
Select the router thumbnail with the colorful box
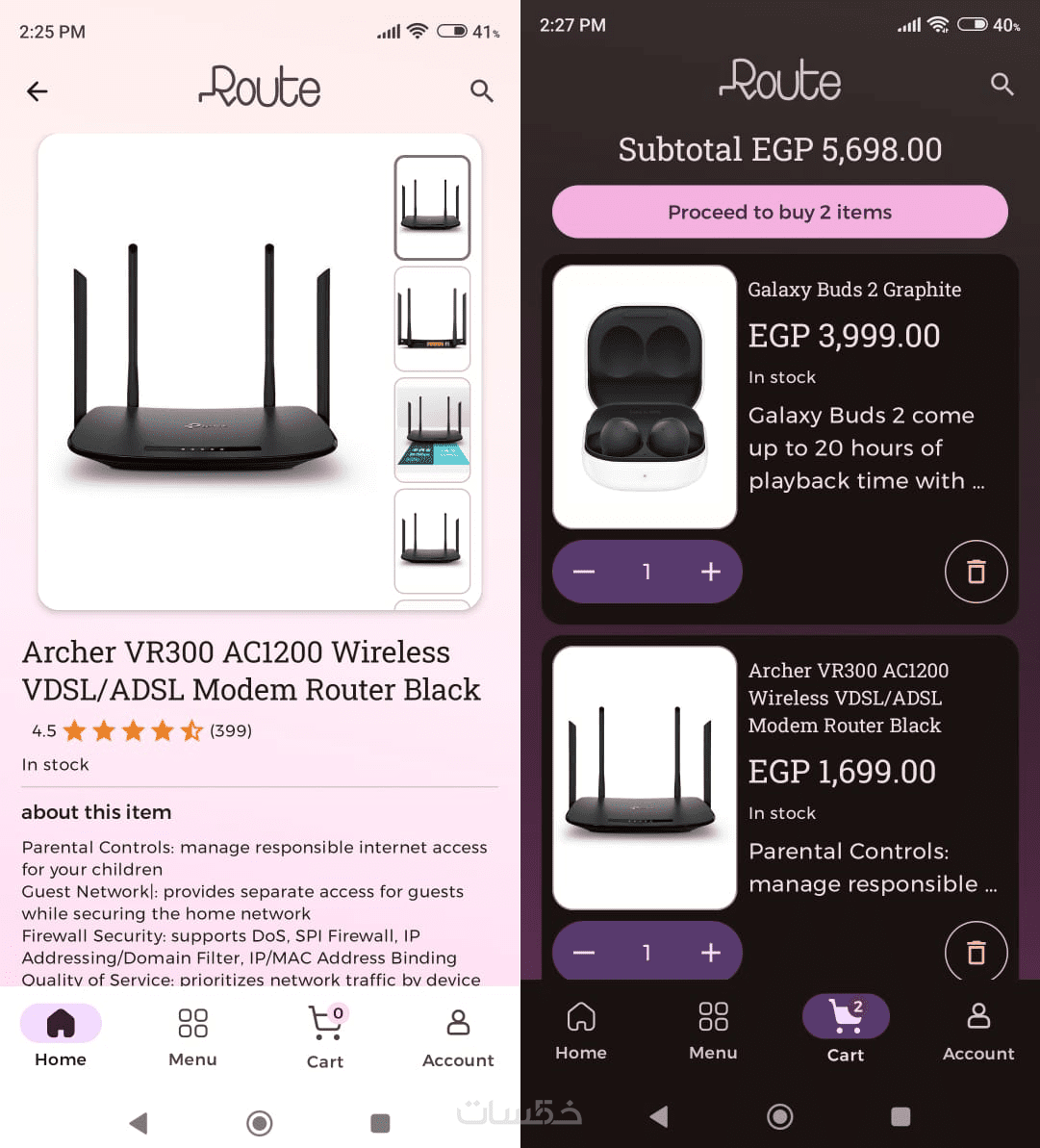[x=432, y=429]
